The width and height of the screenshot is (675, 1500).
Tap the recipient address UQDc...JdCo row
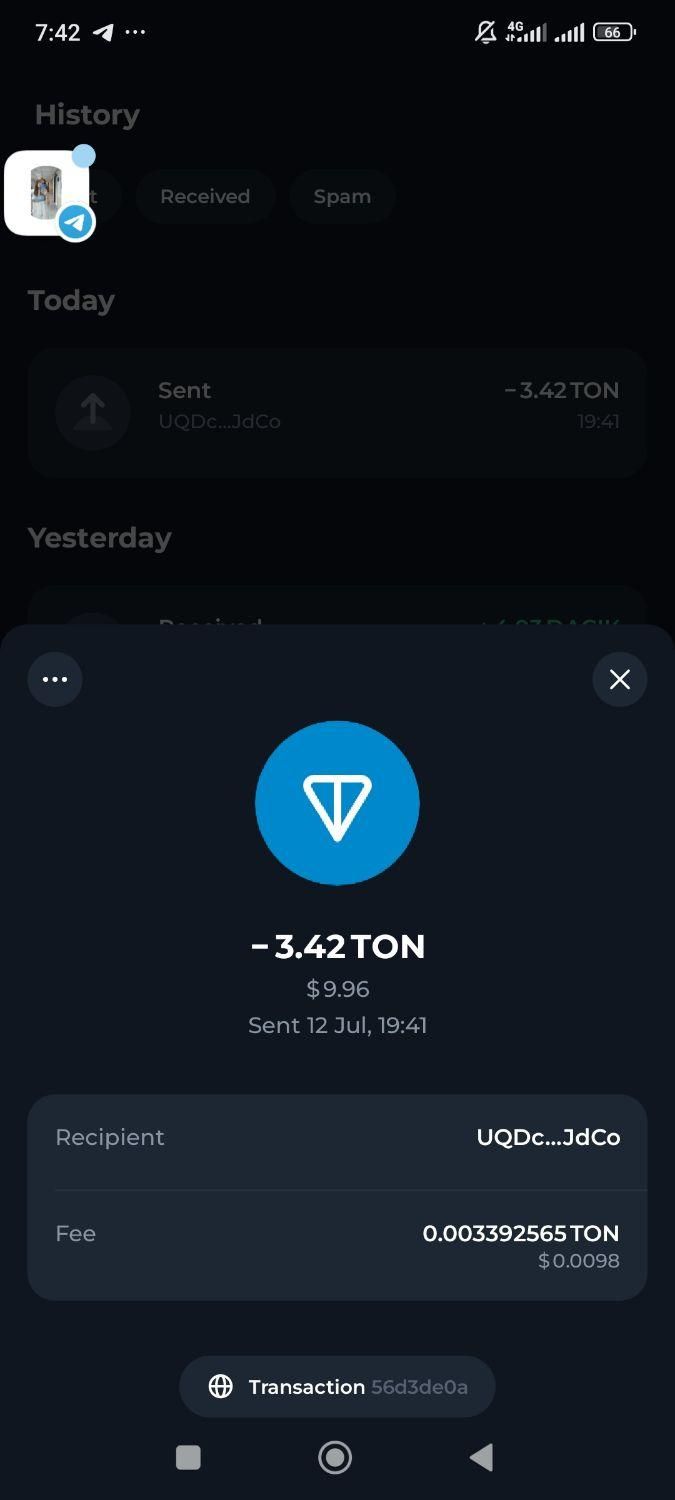pyautogui.click(x=337, y=1138)
